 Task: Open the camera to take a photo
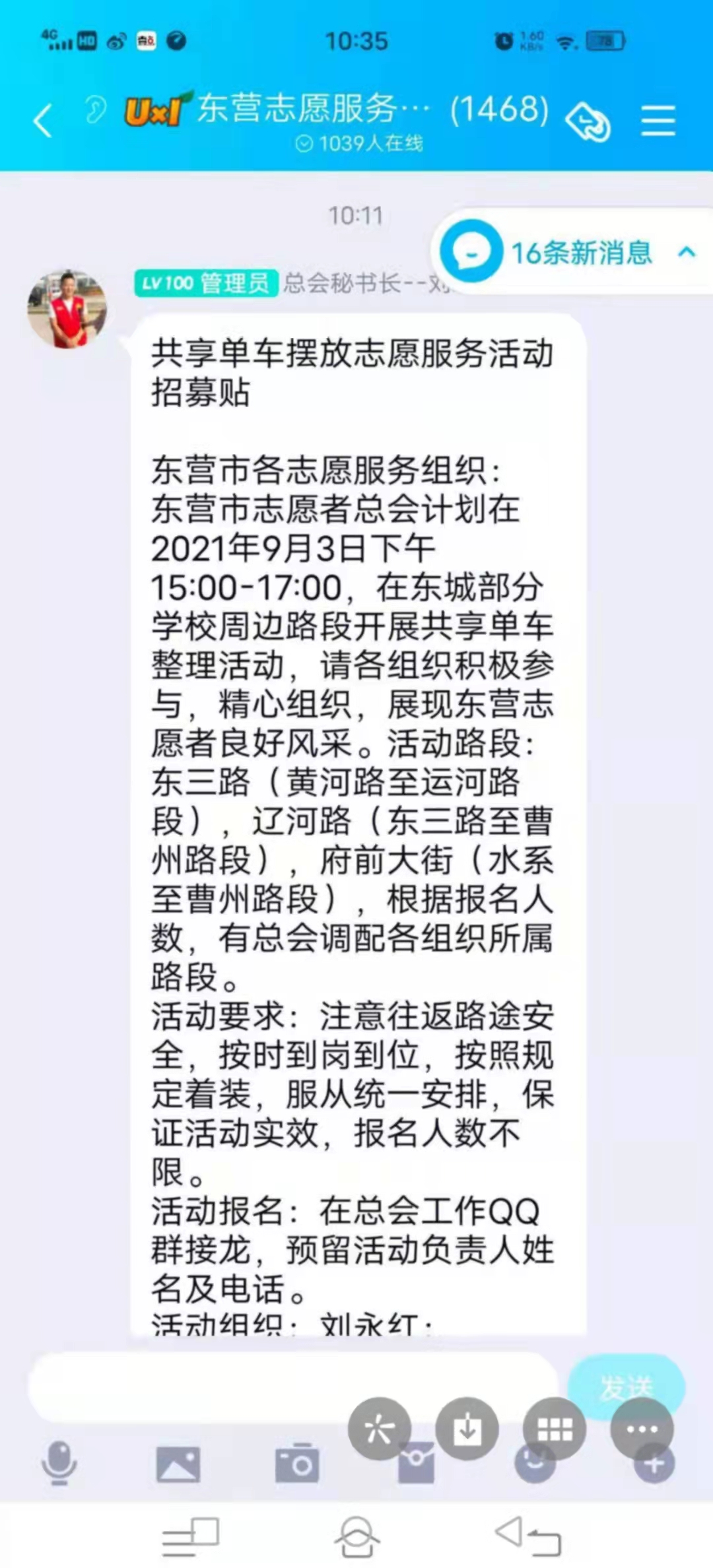(297, 1464)
